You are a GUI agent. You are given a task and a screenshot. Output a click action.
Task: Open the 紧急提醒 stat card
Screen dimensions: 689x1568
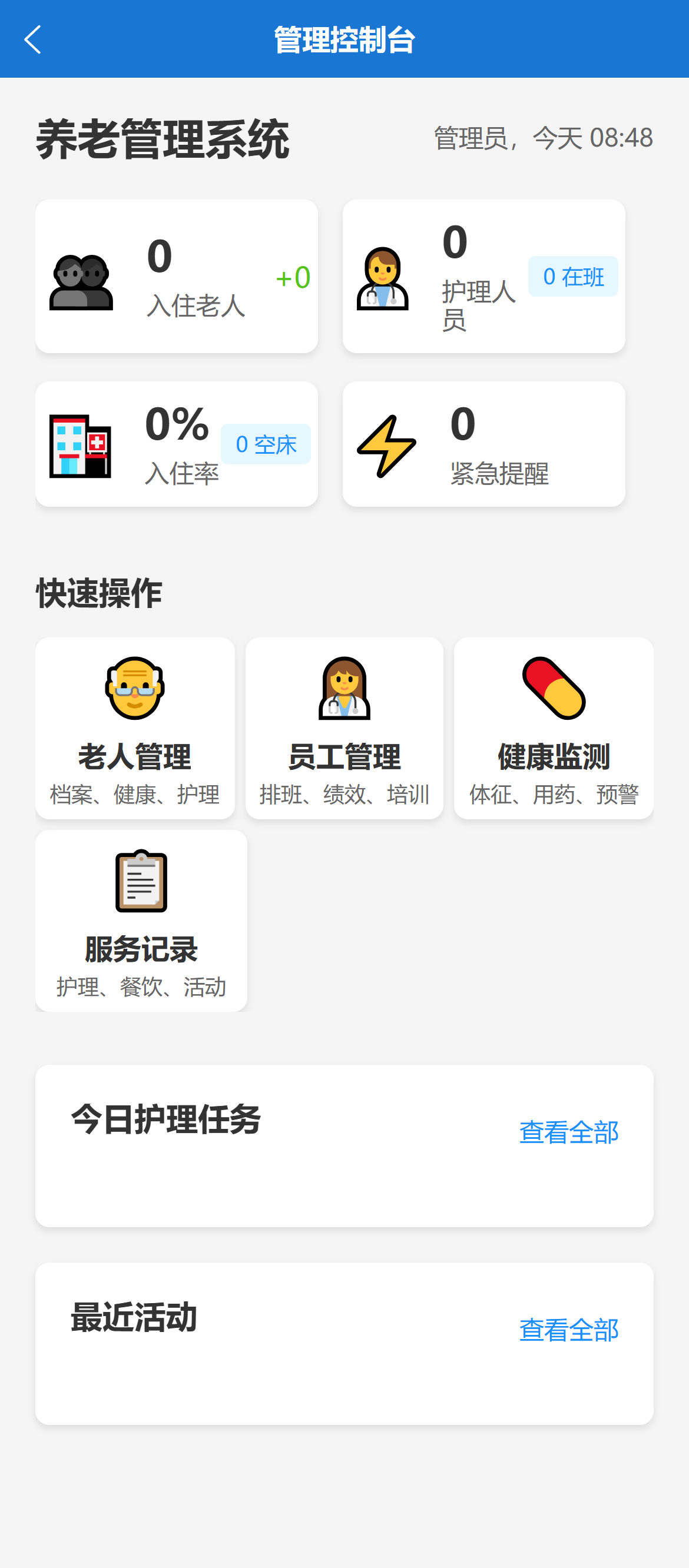point(483,444)
